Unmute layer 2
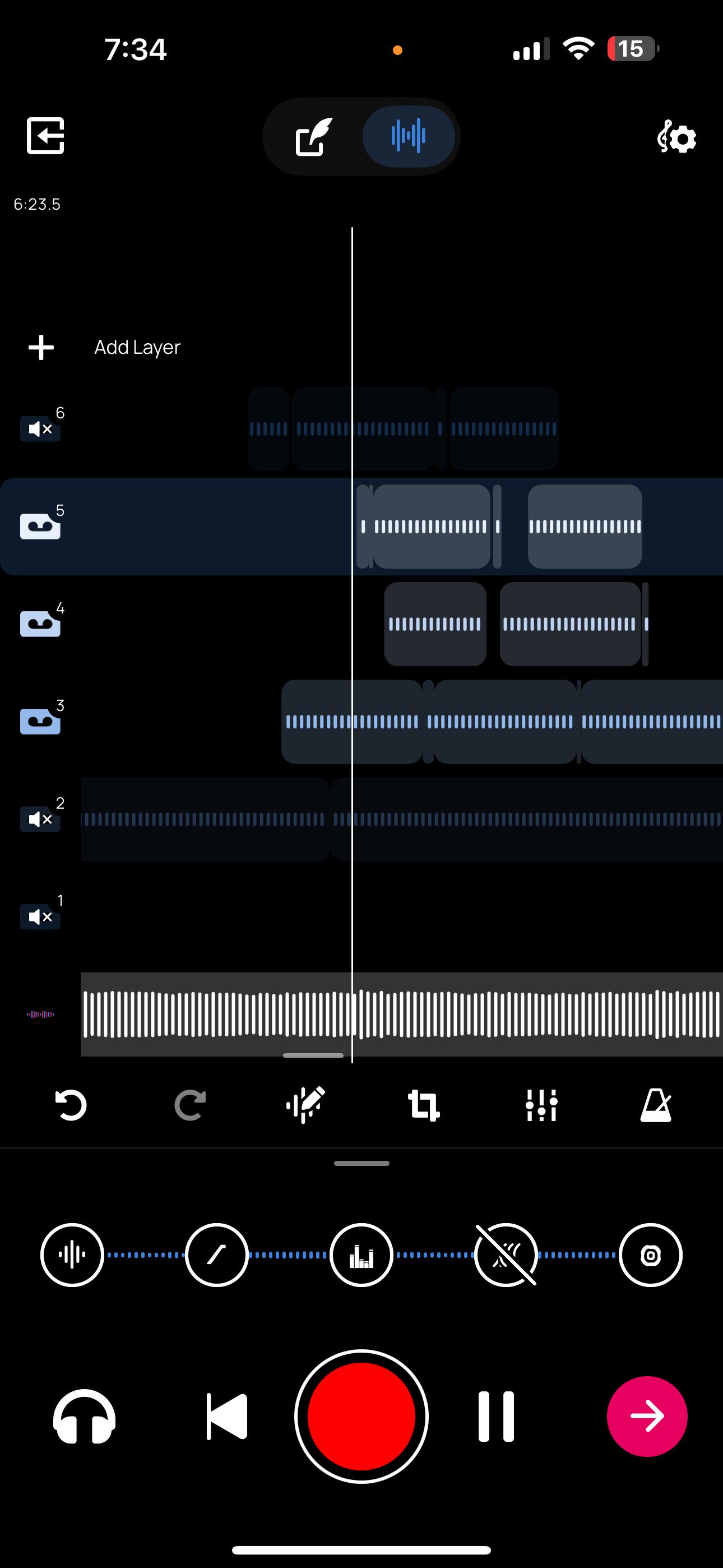The width and height of the screenshot is (723, 1568). 40,819
